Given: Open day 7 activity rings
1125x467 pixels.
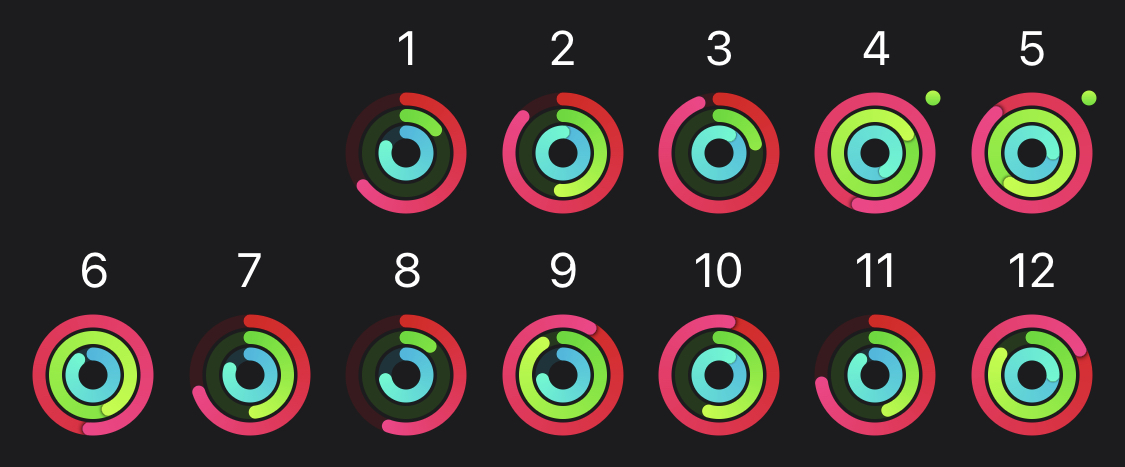Looking at the screenshot, I should click(250, 375).
